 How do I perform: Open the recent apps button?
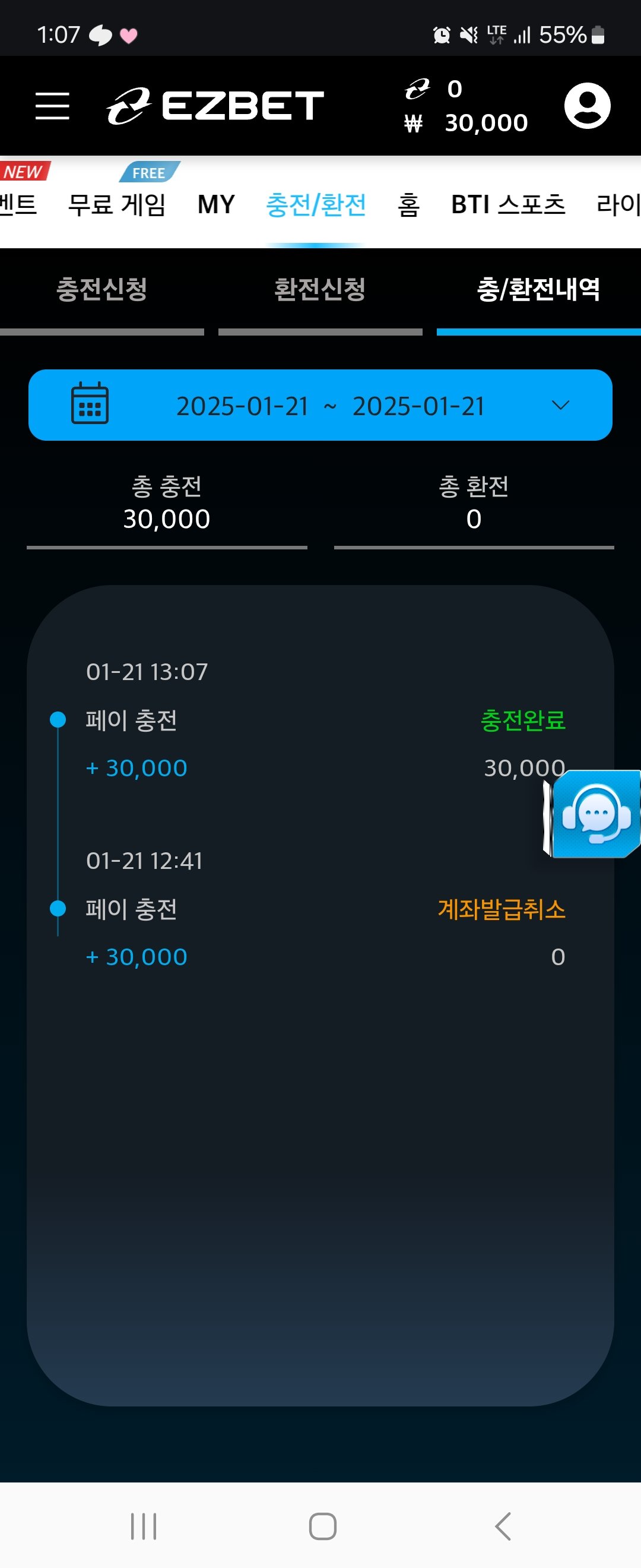tap(144, 1526)
